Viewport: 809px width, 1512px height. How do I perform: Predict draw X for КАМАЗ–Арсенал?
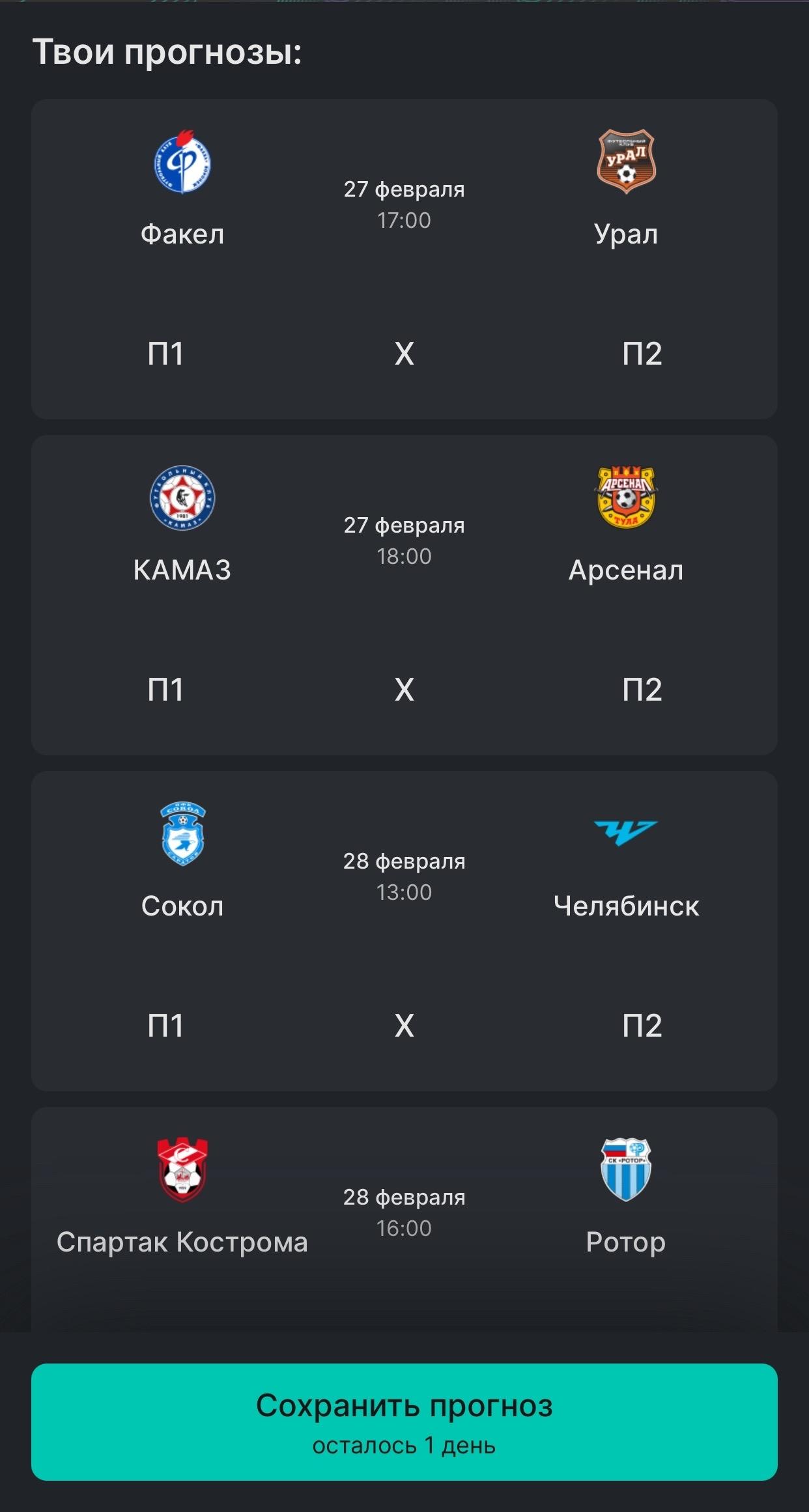[x=404, y=690]
